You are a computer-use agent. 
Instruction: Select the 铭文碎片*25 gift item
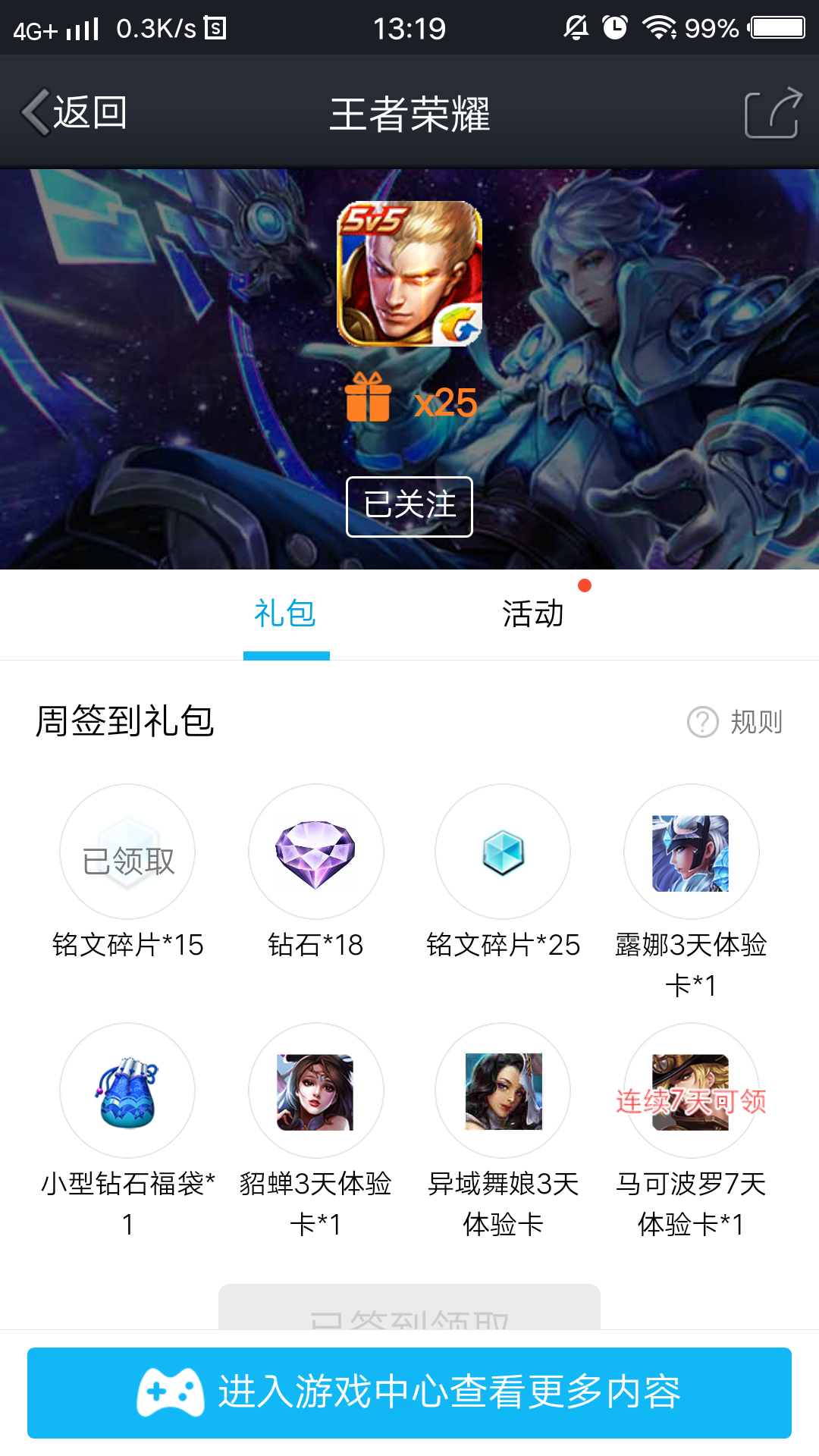tap(503, 852)
